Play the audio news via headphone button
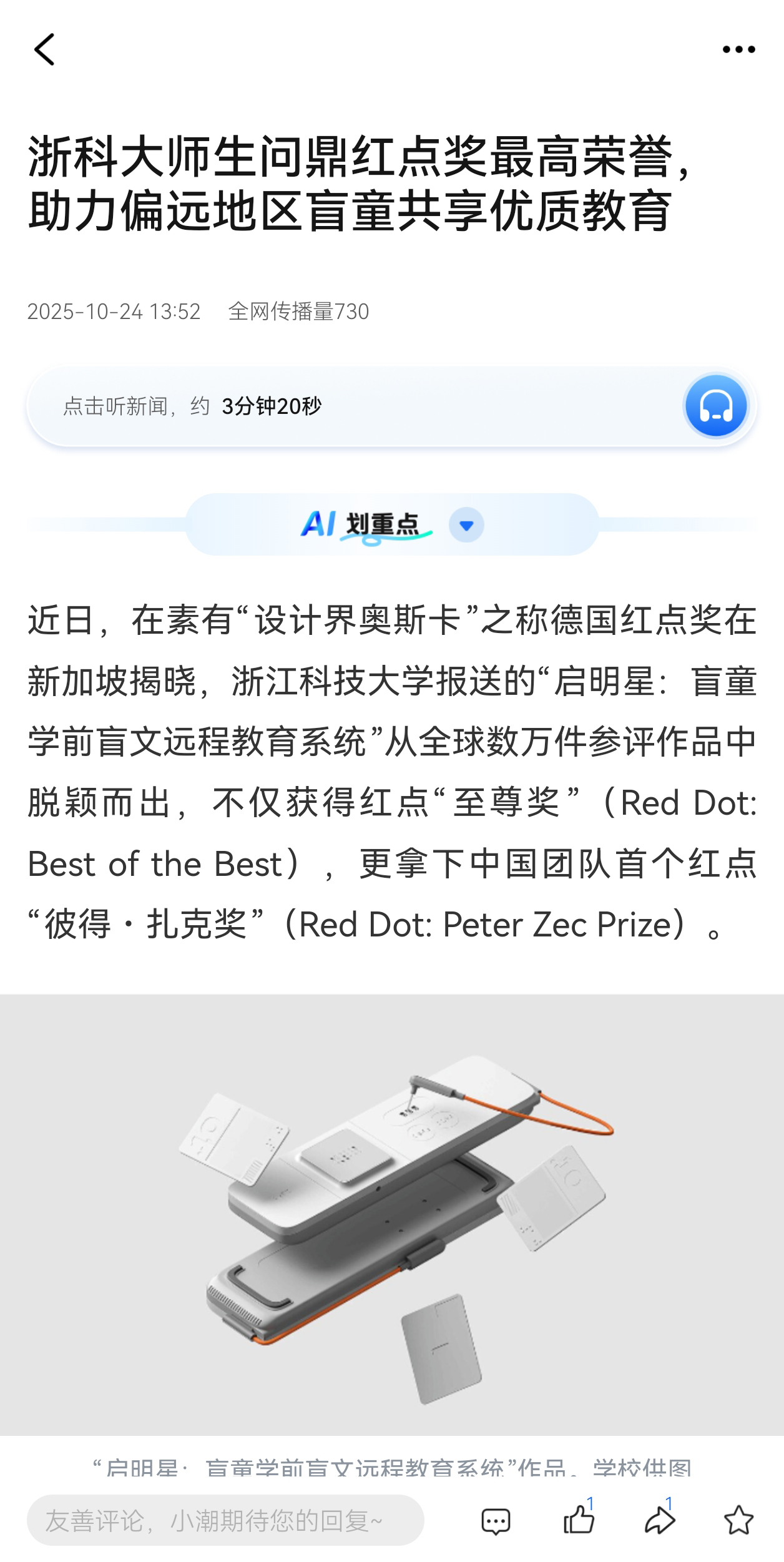This screenshot has height=1562, width=784. tap(715, 406)
